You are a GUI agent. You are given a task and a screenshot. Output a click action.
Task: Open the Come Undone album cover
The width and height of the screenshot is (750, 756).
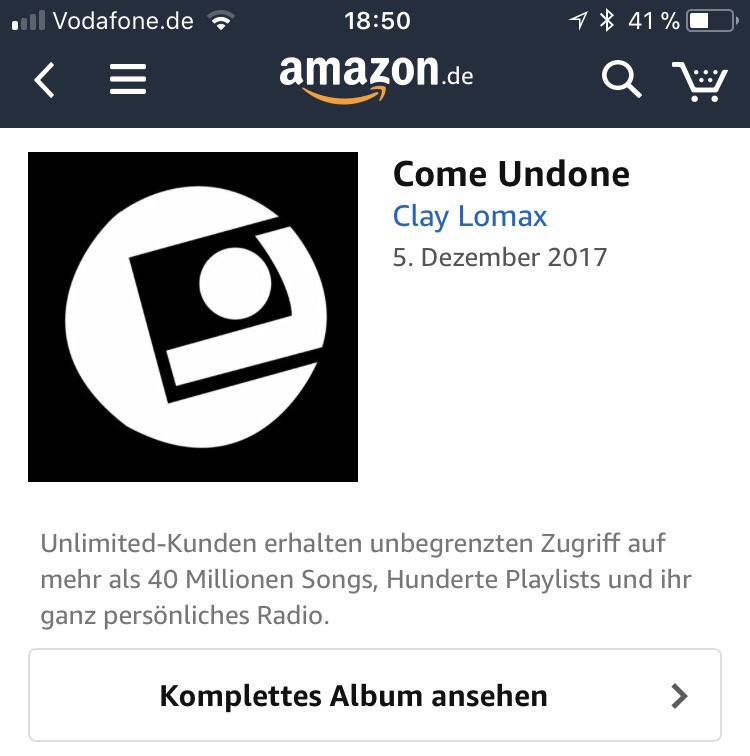[193, 317]
